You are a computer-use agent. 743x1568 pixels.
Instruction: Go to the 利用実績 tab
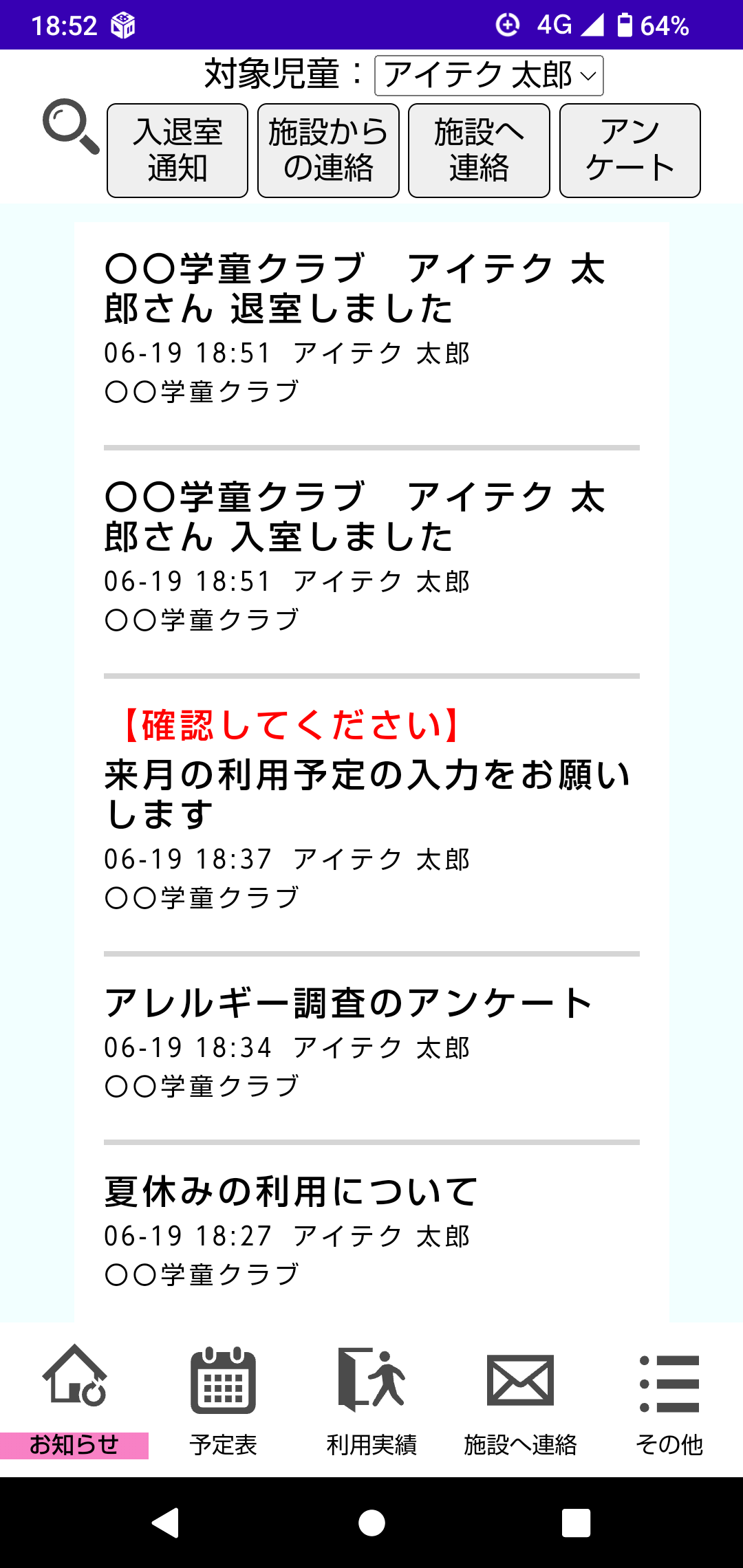click(x=371, y=1400)
